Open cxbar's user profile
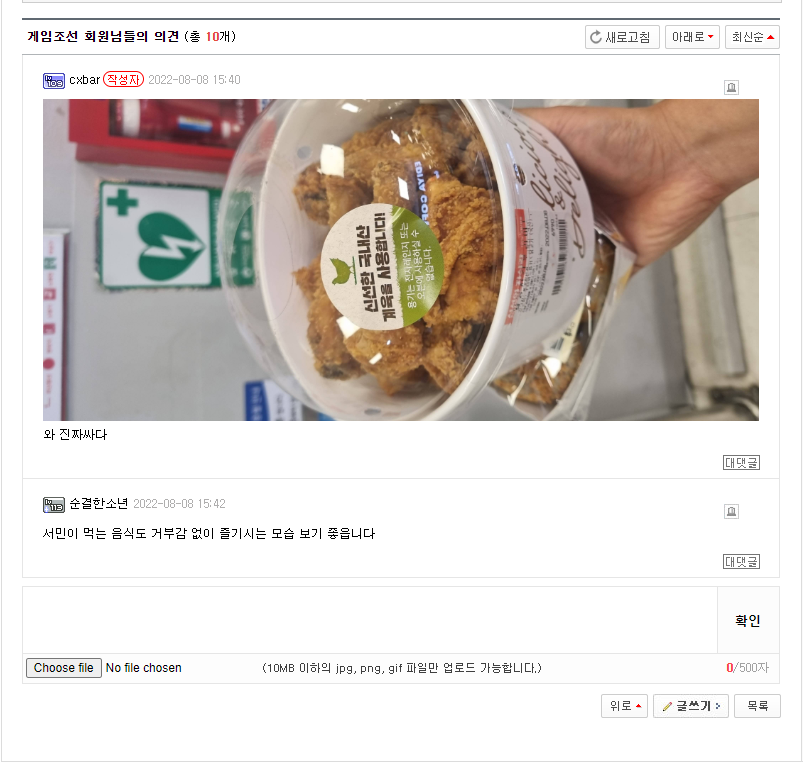The width and height of the screenshot is (803, 775). point(84,80)
